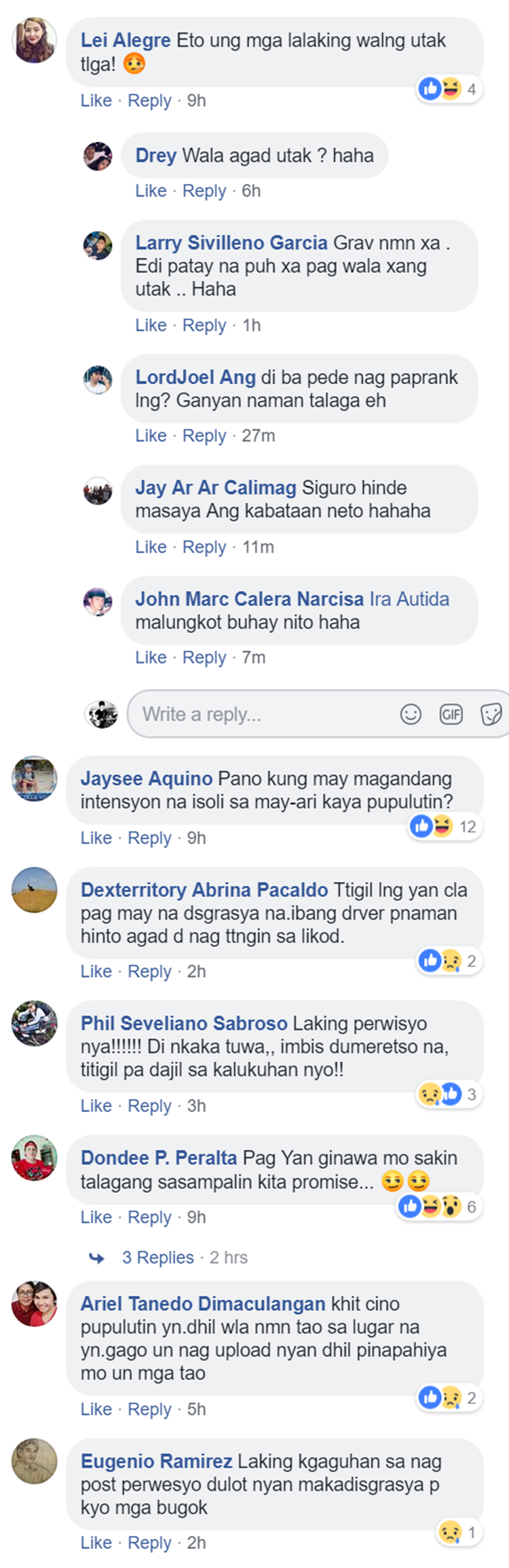Open tagged name Ira Autida
Image resolution: width=509 pixels, height=1568 pixels.
(x=409, y=599)
